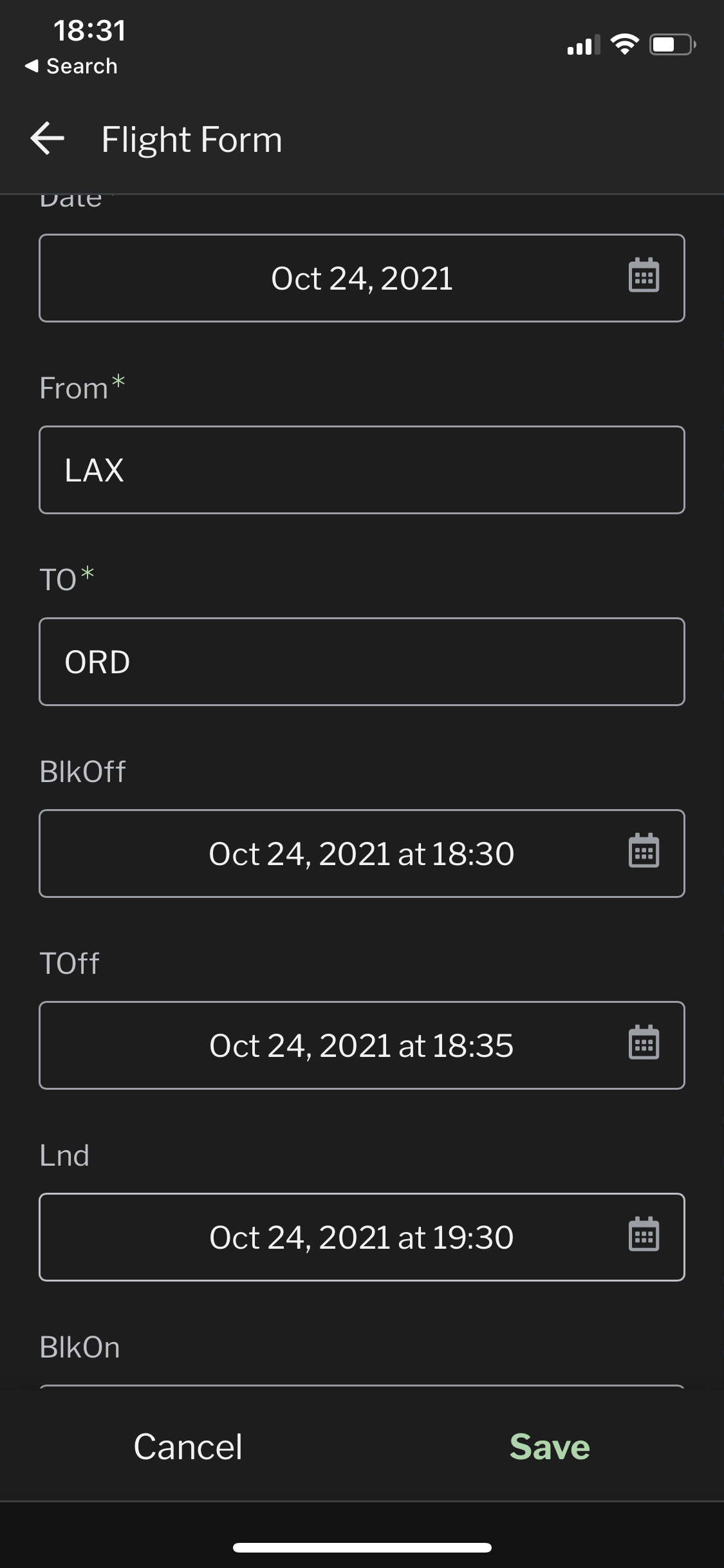Tap the 18:31 clock in status bar
724x1568 pixels.
tap(89, 31)
